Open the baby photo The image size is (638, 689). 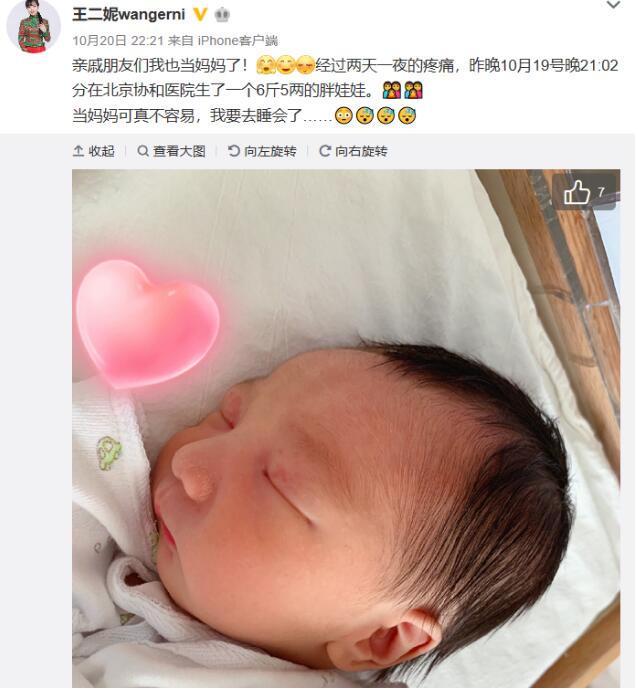(x=340, y=450)
